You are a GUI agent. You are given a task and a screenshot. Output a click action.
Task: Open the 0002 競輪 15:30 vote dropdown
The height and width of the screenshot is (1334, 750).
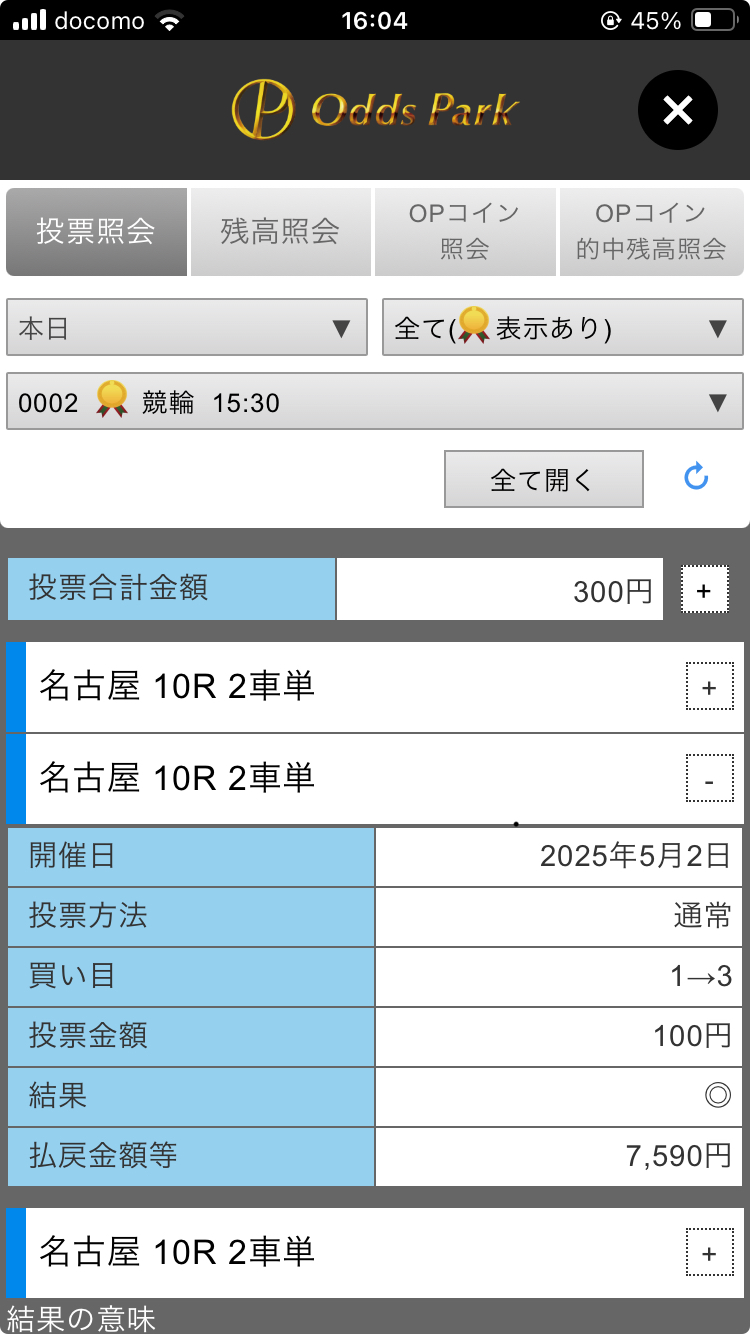[375, 402]
